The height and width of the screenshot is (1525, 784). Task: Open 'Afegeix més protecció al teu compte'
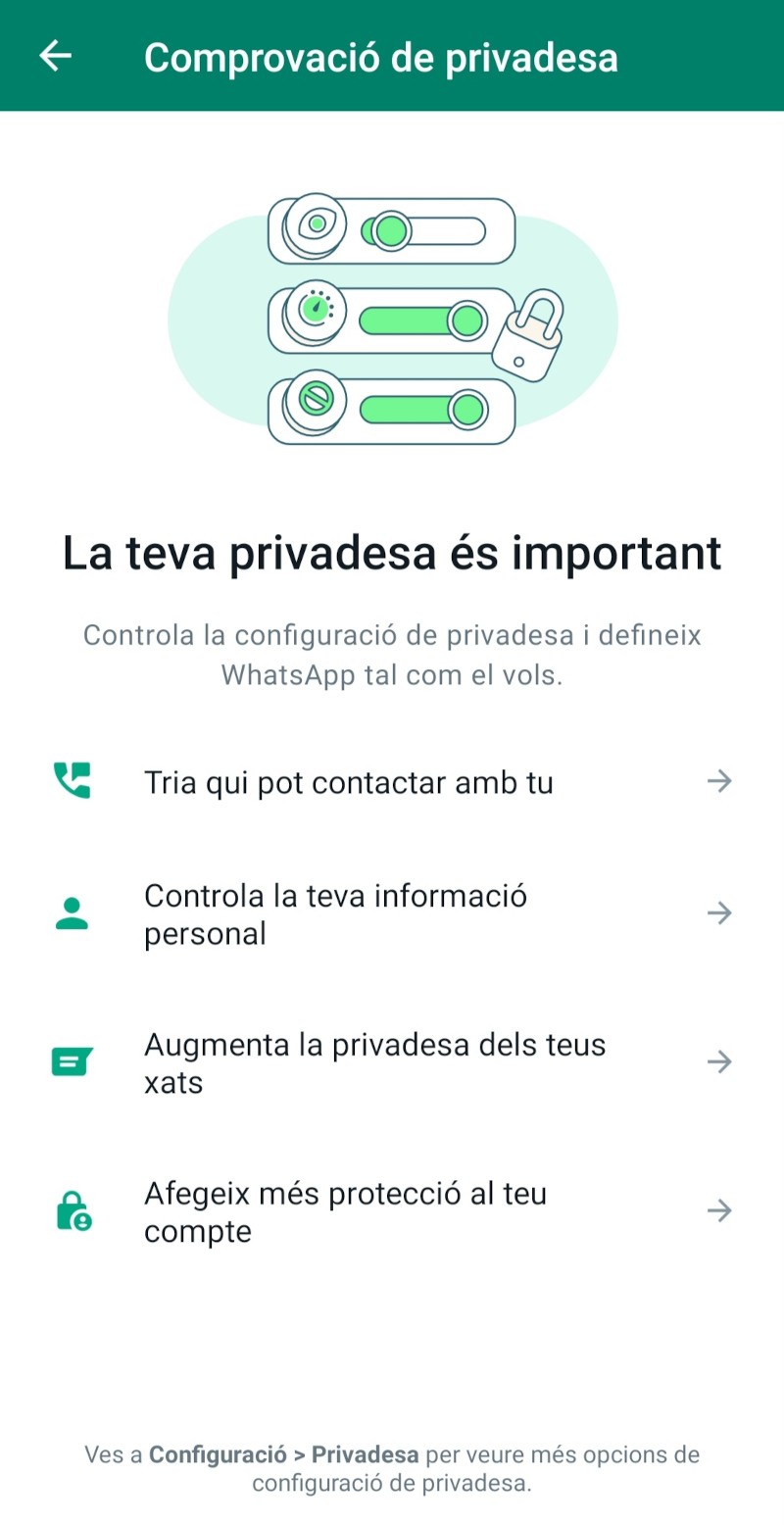tap(392, 1212)
